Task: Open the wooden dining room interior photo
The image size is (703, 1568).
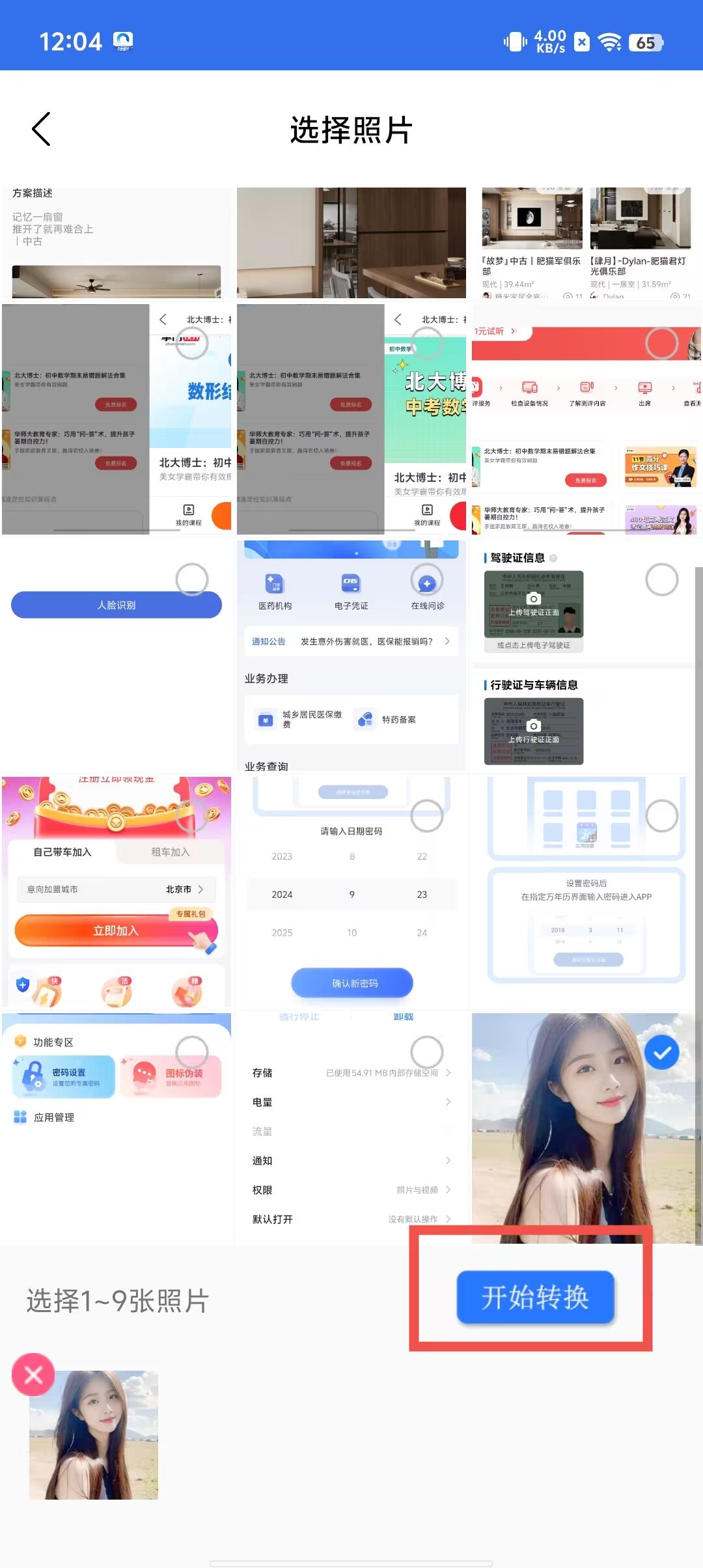Action: [351, 243]
